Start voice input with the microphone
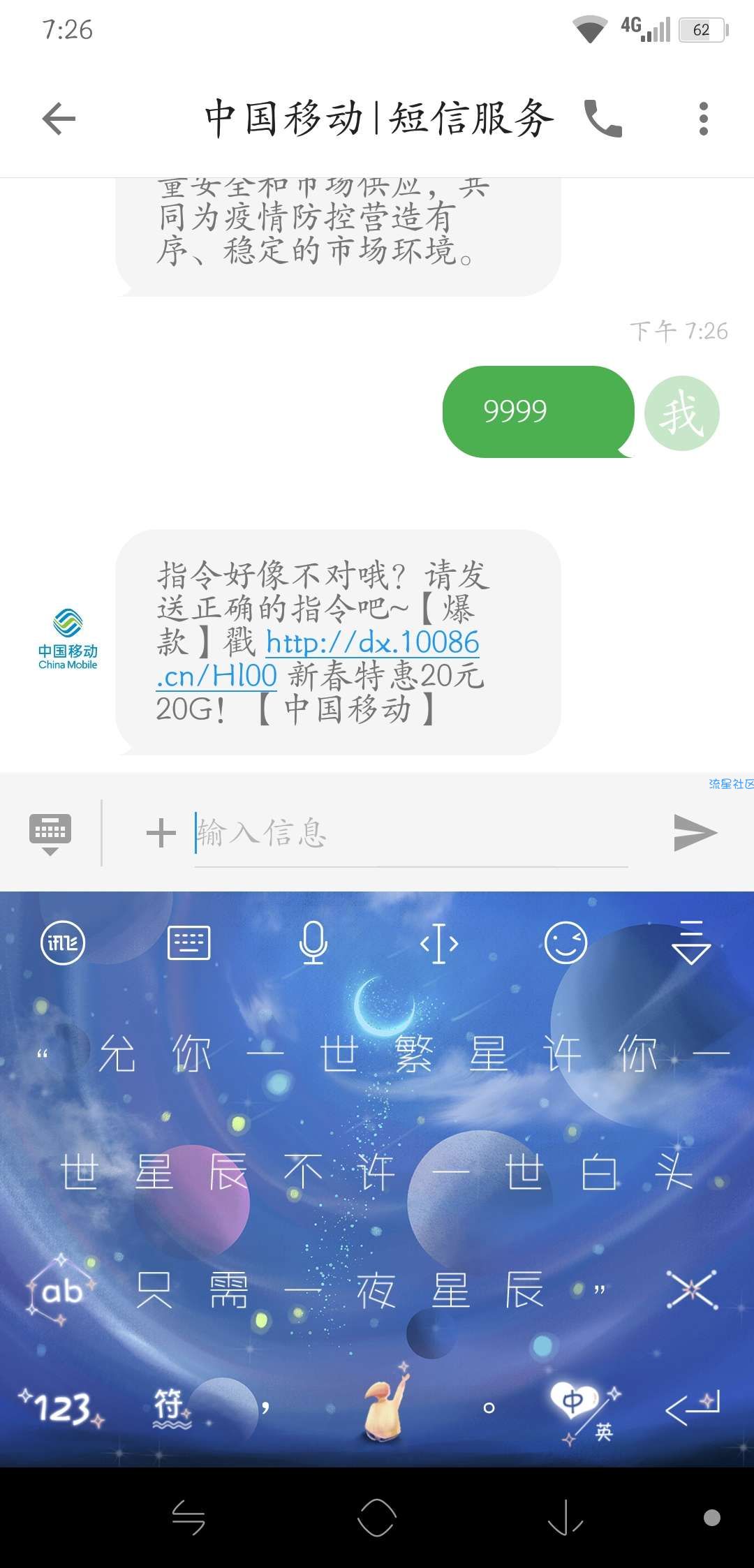 [x=313, y=944]
